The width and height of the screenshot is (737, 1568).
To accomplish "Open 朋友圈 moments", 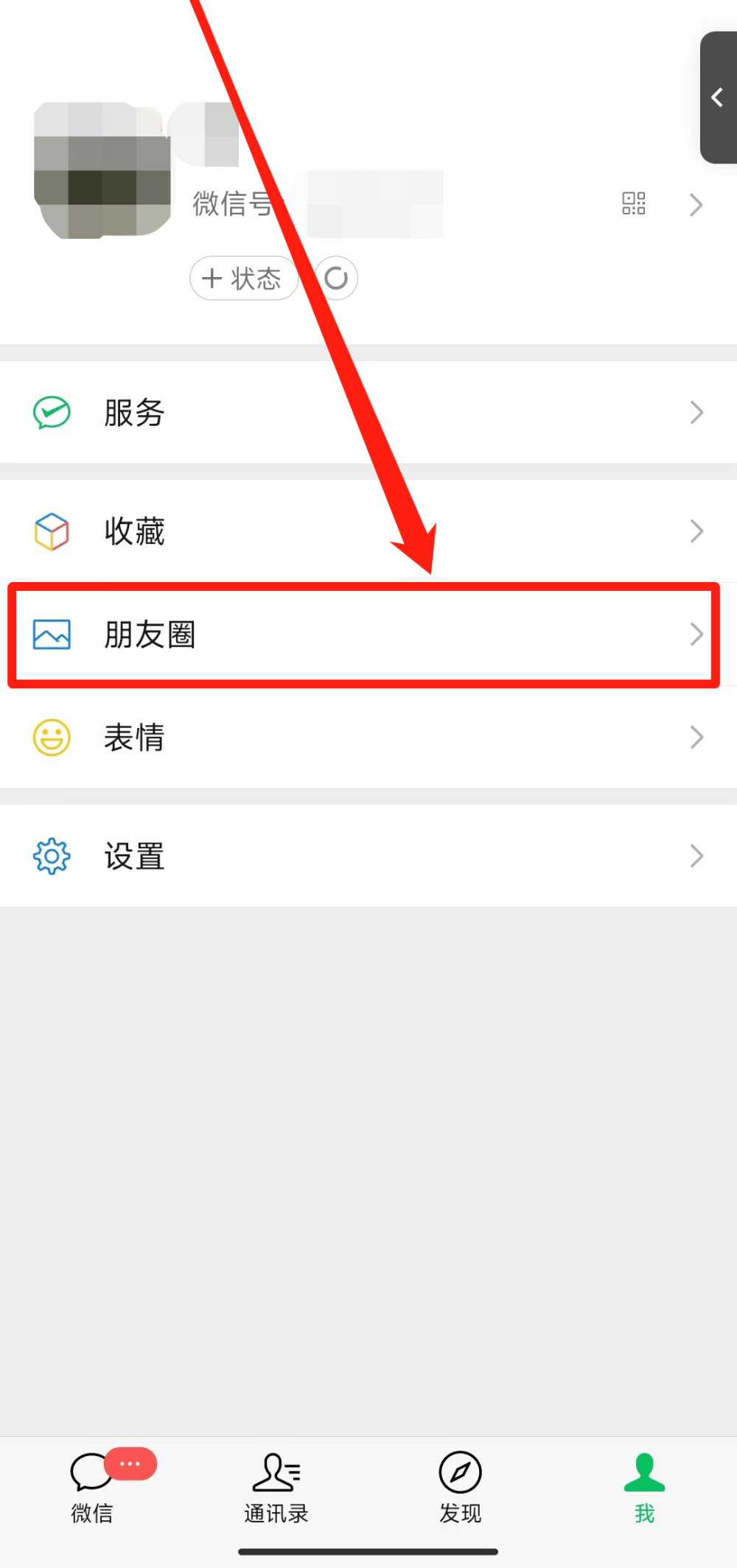I will pos(368,634).
